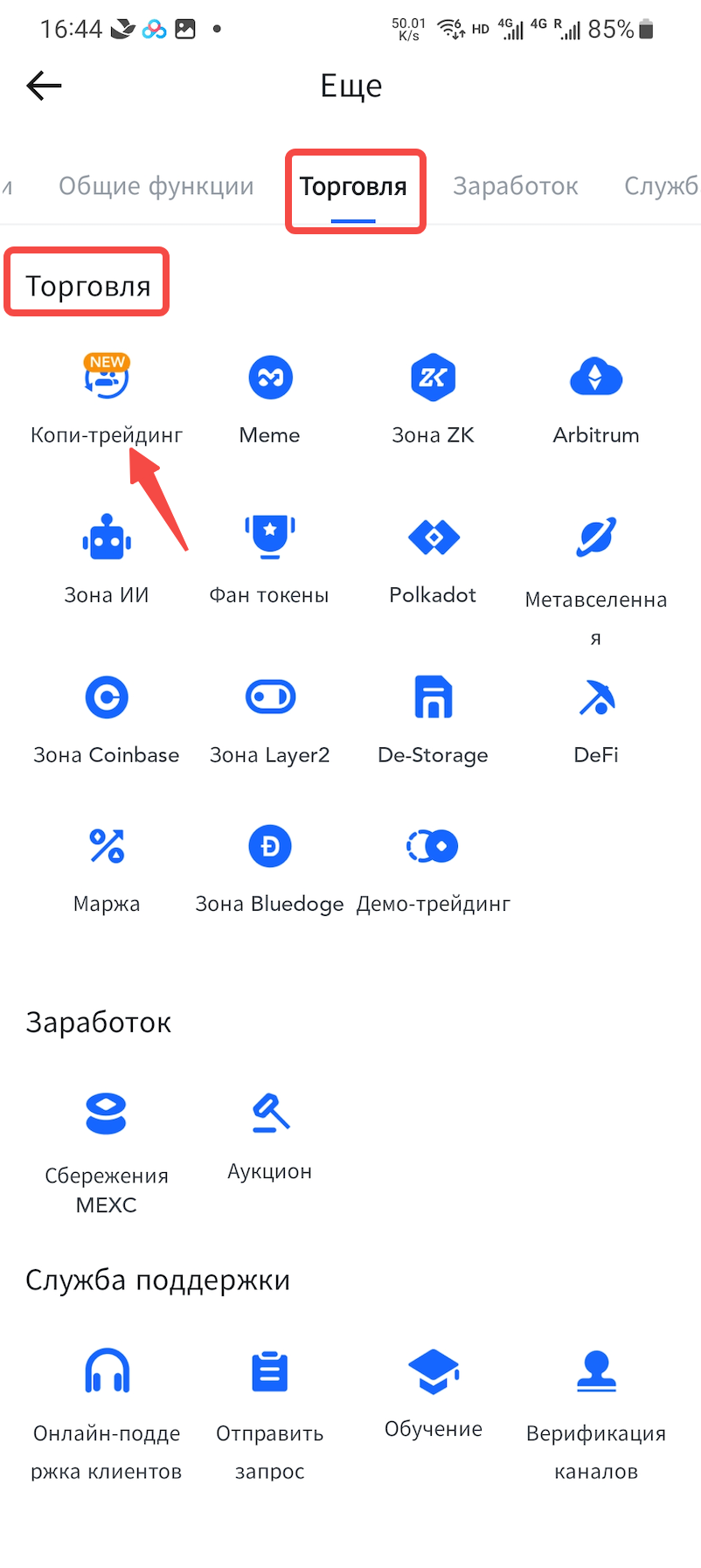Go back with the arrow icon

coord(44,86)
